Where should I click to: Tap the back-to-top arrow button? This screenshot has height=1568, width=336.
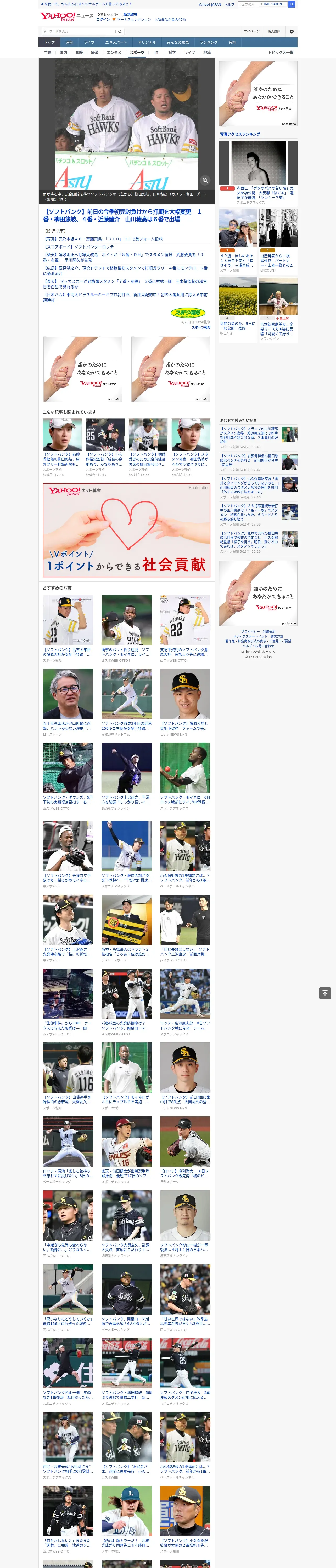[325, 993]
